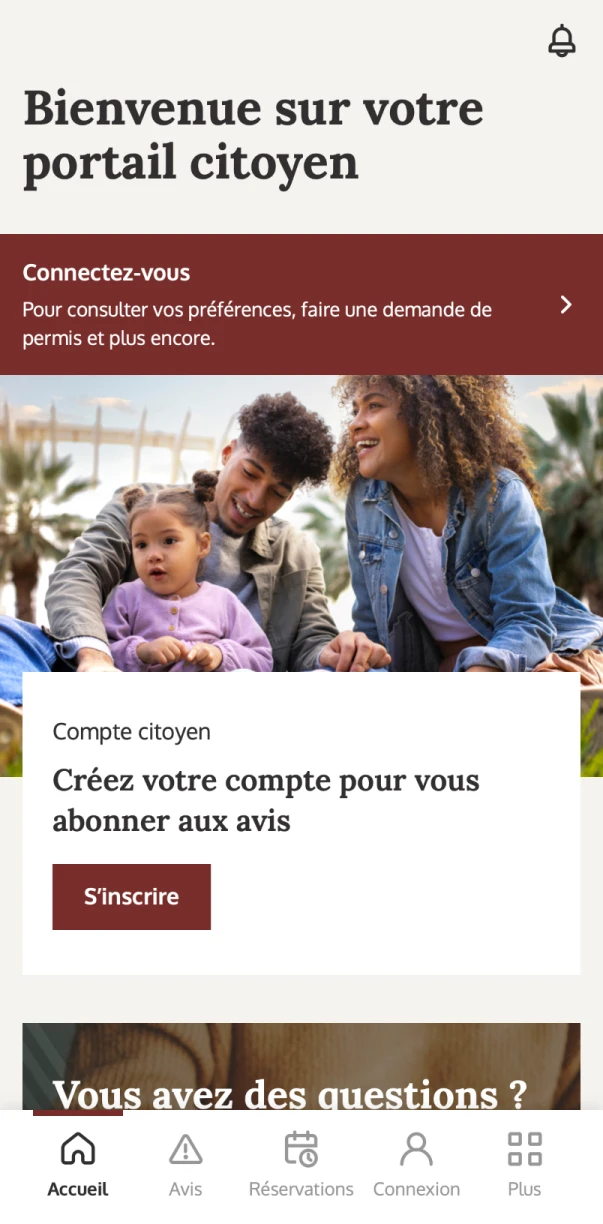Open the notifications bell

[562, 41]
